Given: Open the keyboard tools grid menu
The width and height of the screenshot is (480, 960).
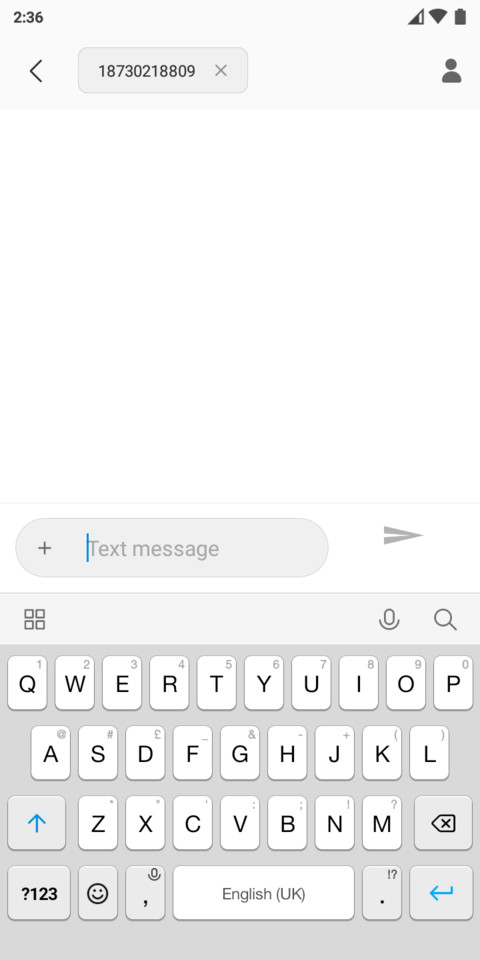Looking at the screenshot, I should pos(35,620).
